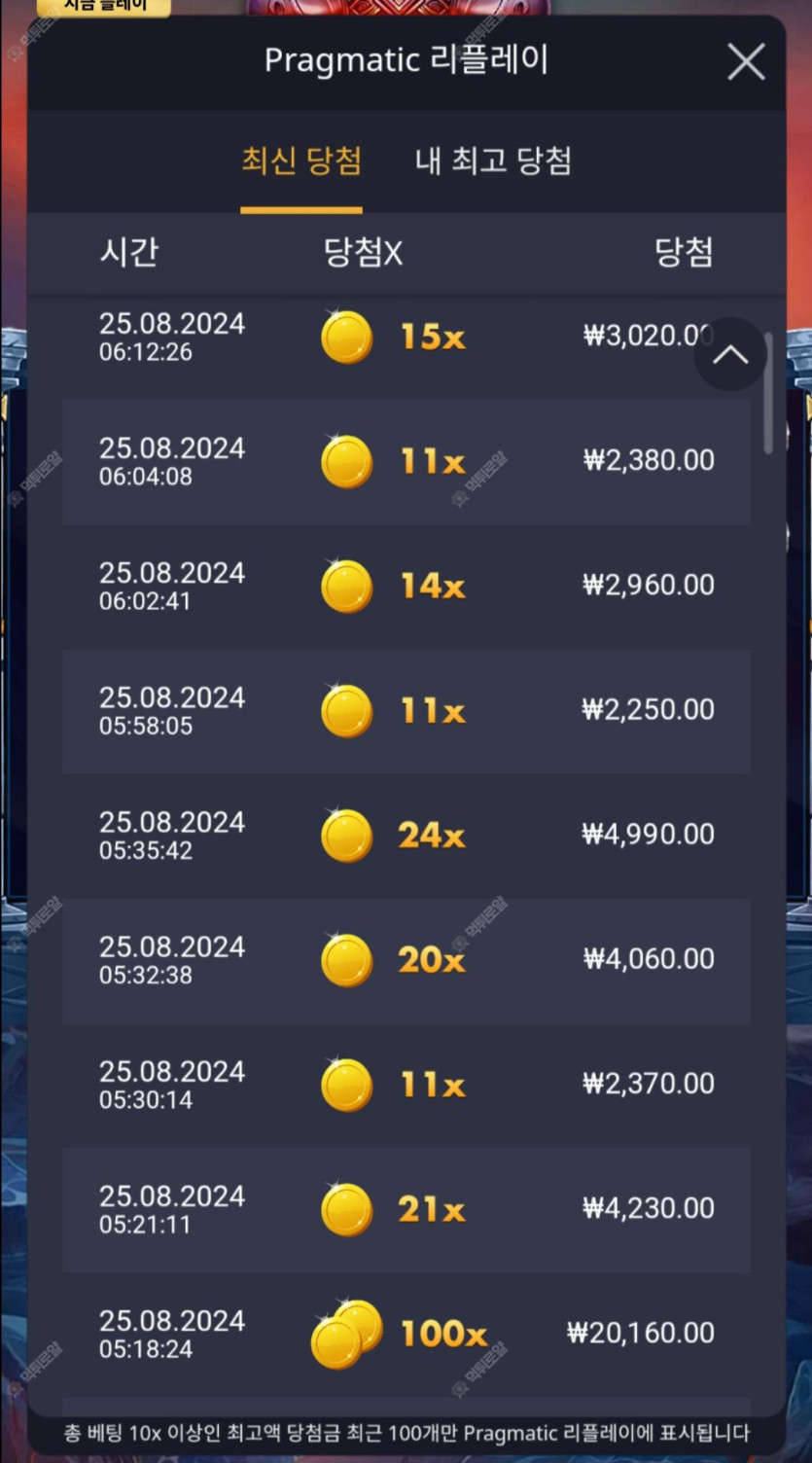Open the 06:04:08 replay with ₩2,380.00
This screenshot has width=812, height=1463.
click(406, 462)
